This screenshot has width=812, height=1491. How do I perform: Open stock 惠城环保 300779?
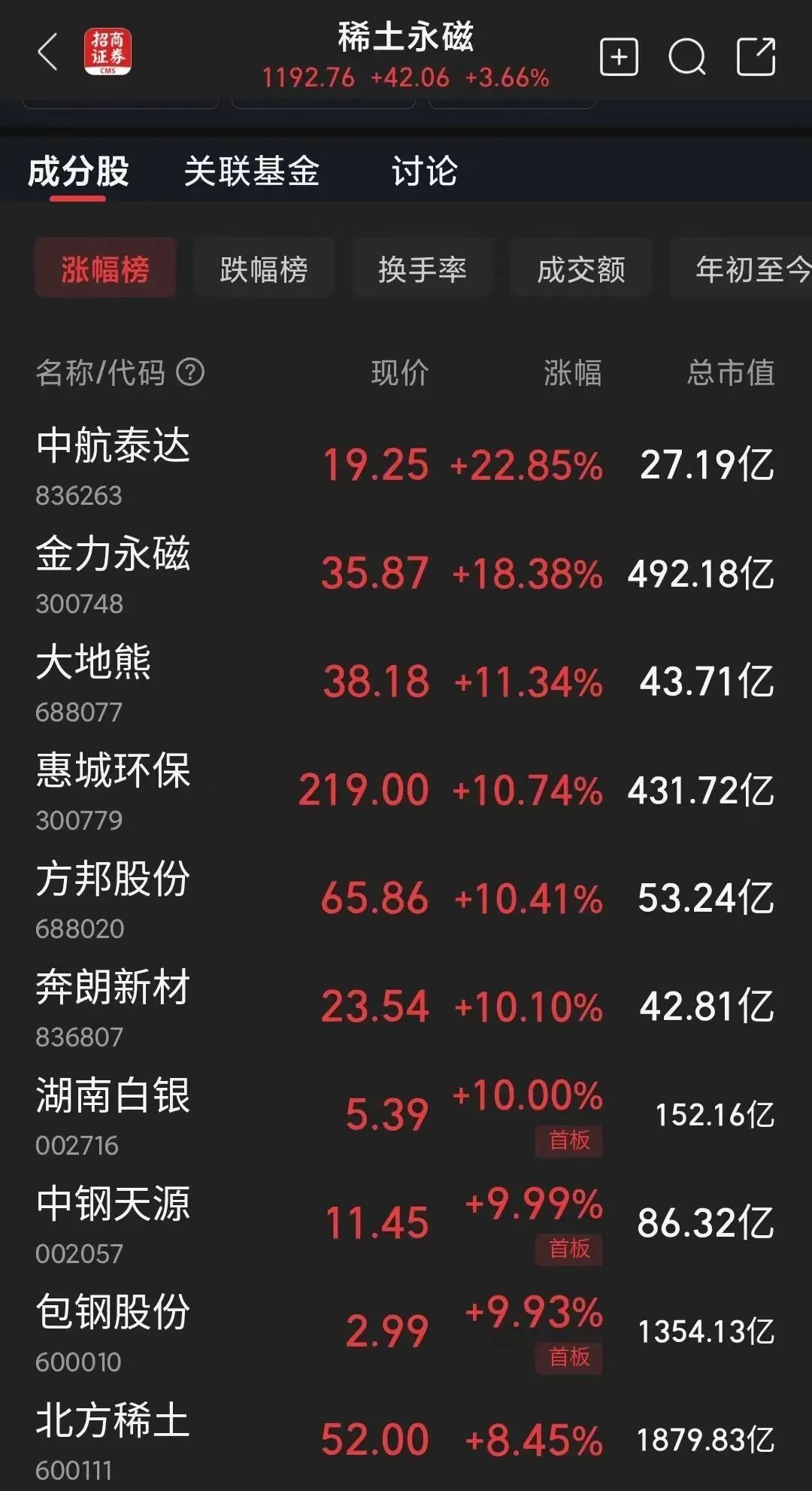pos(406,790)
